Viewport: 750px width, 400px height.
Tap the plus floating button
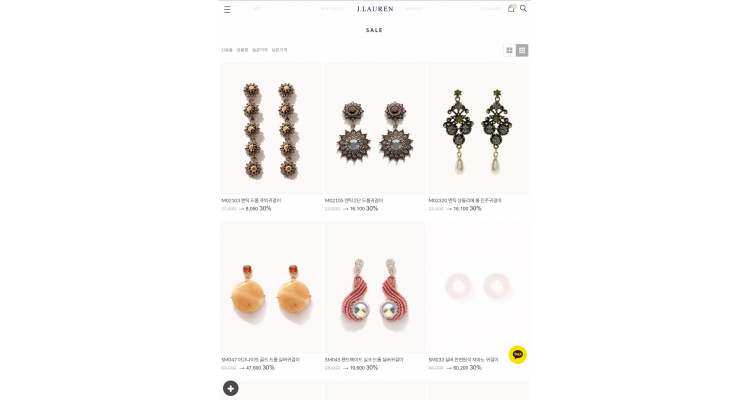point(231,388)
